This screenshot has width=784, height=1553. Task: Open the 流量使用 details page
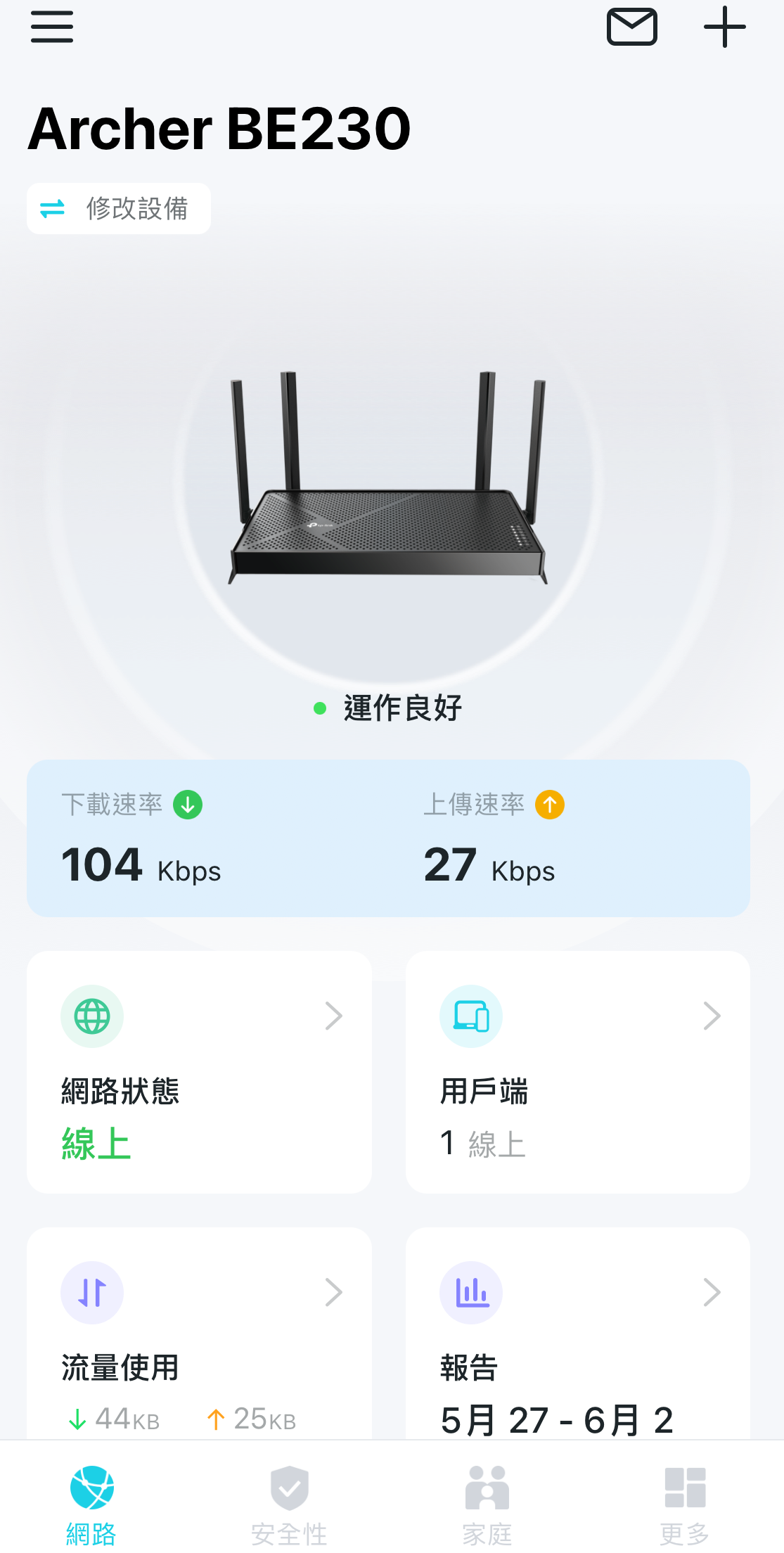click(333, 1292)
